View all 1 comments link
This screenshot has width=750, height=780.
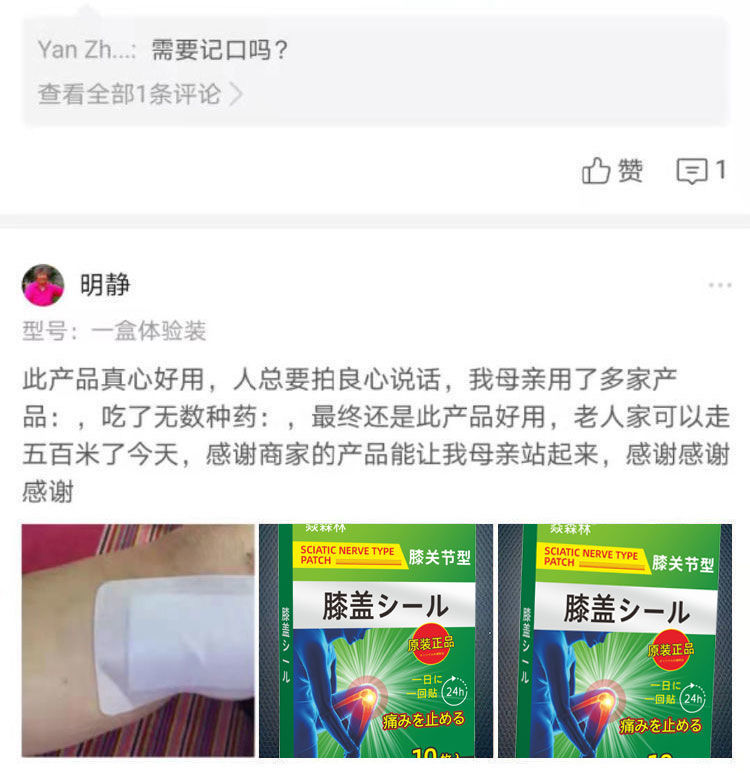pyautogui.click(x=140, y=94)
